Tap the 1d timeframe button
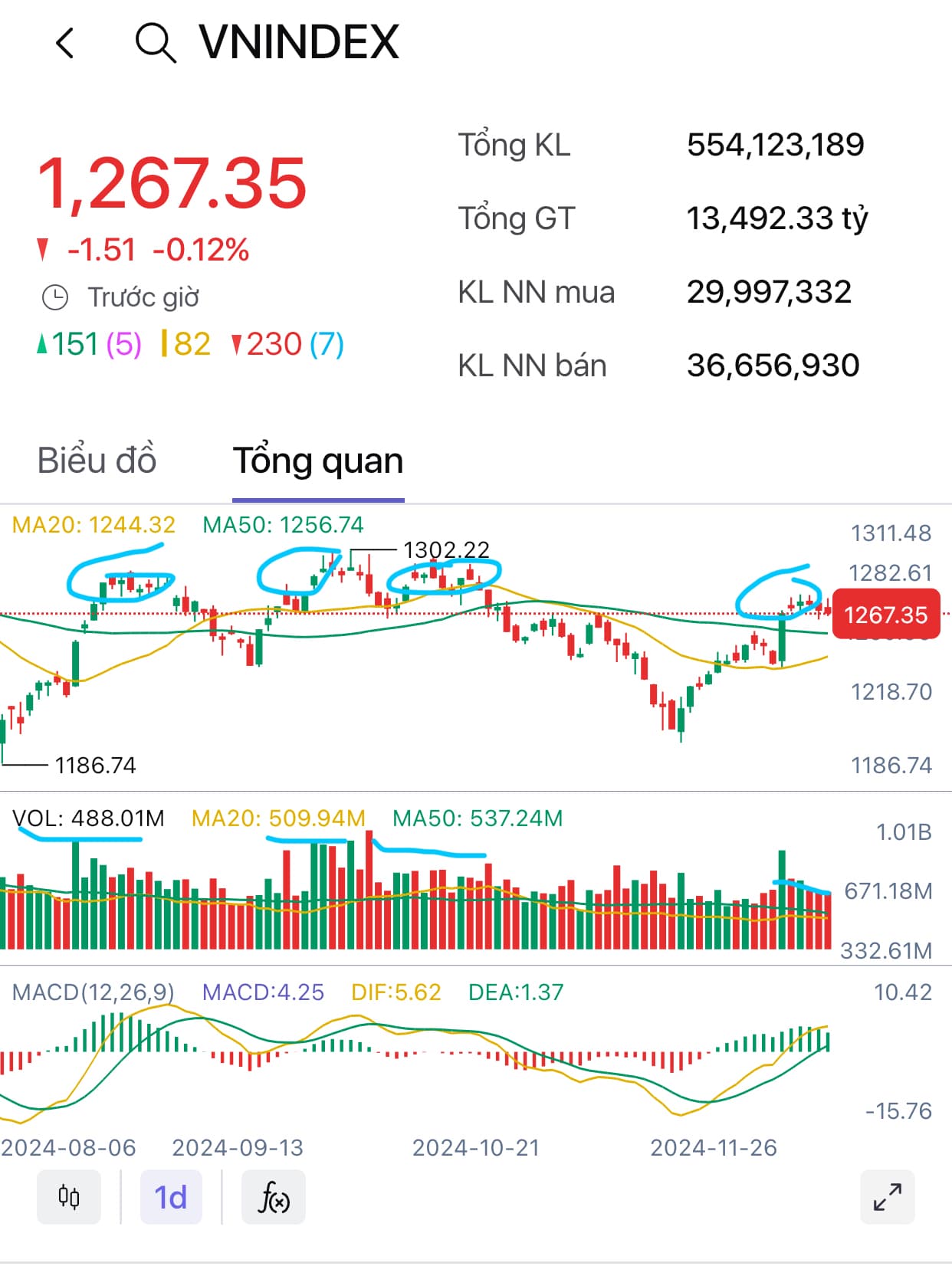The image size is (952, 1266). click(171, 1197)
